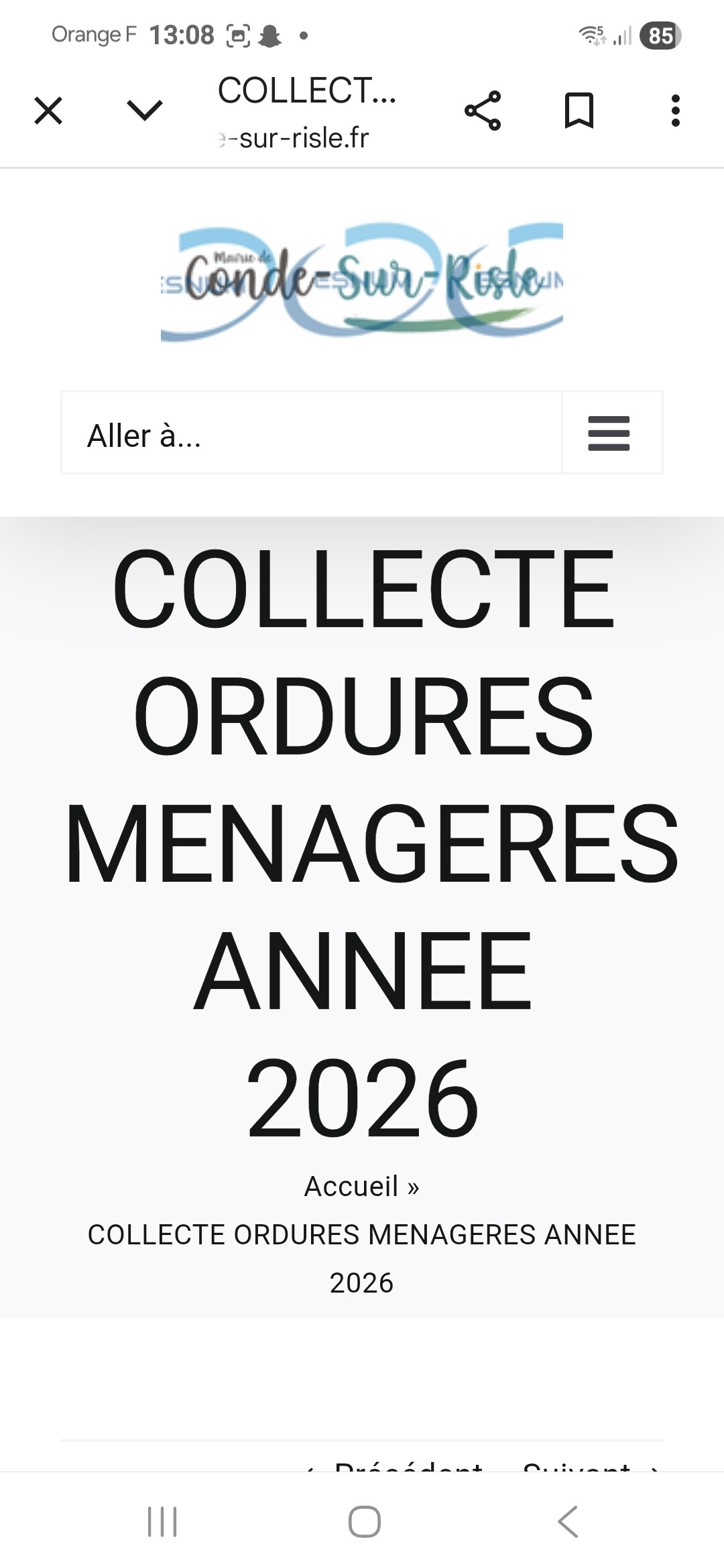The width and height of the screenshot is (724, 1568).
Task: Close the browser tab with the X
Action: [48, 111]
